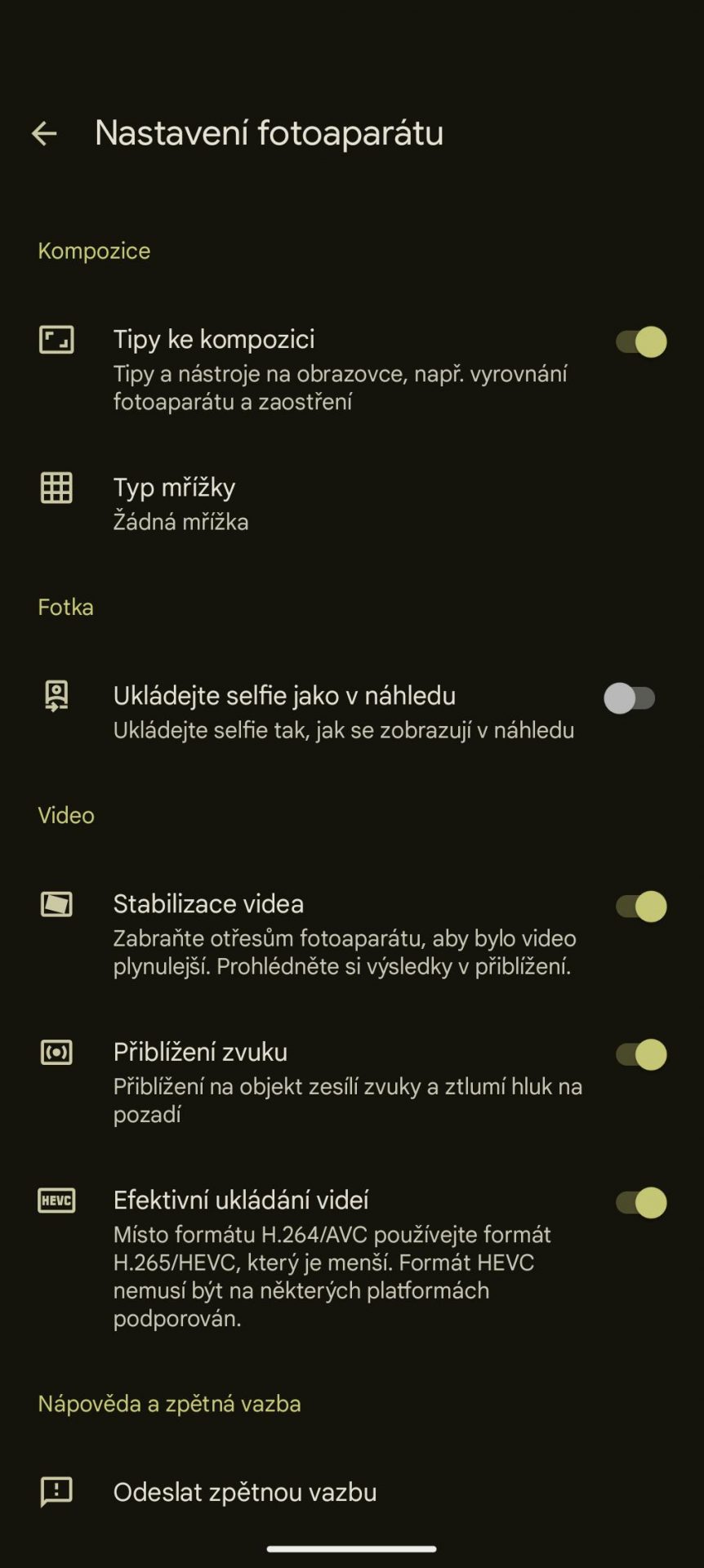Go back from Nastavení fotoaparátu

point(44,133)
